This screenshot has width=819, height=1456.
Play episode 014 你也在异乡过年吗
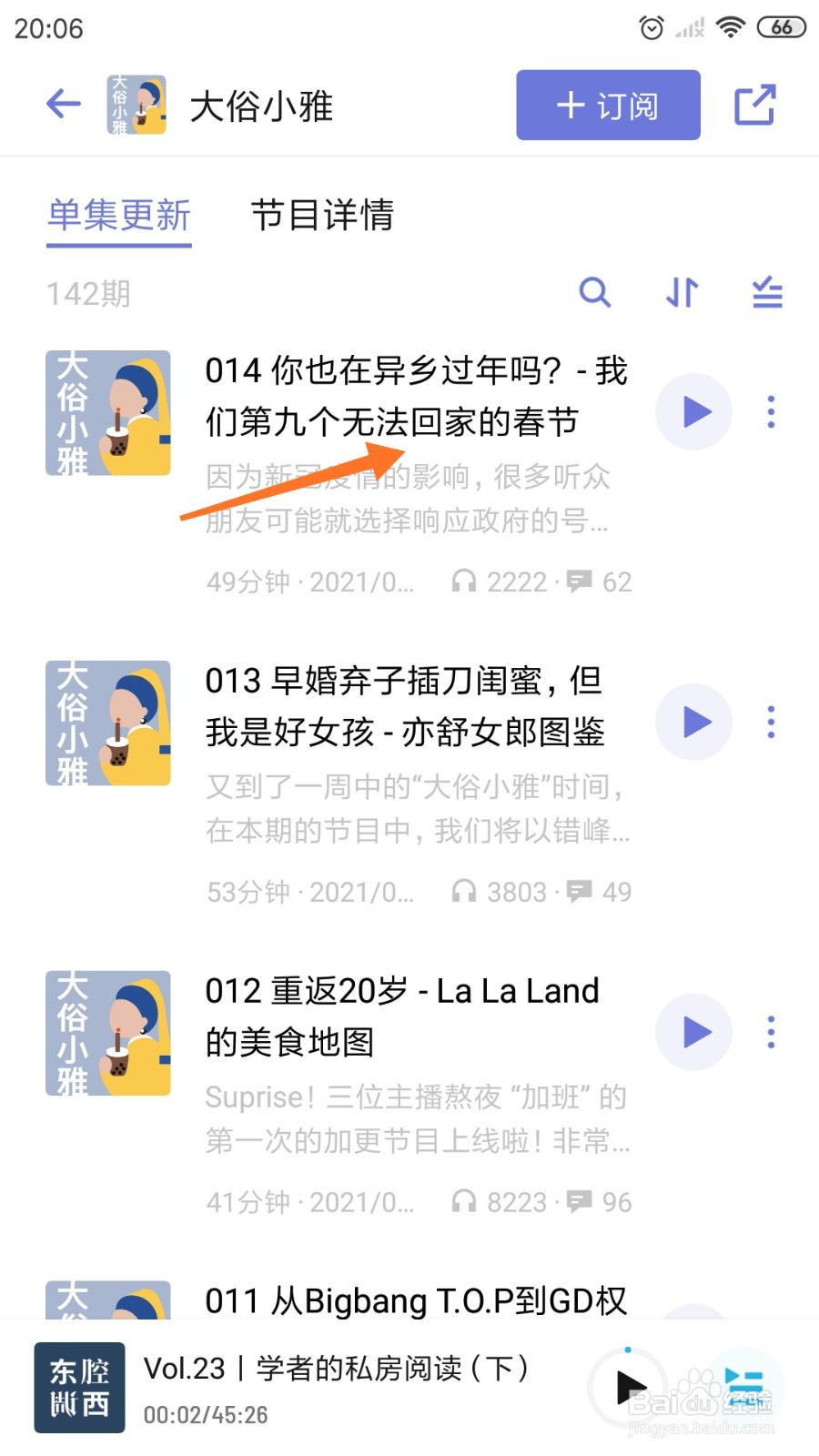click(x=693, y=411)
